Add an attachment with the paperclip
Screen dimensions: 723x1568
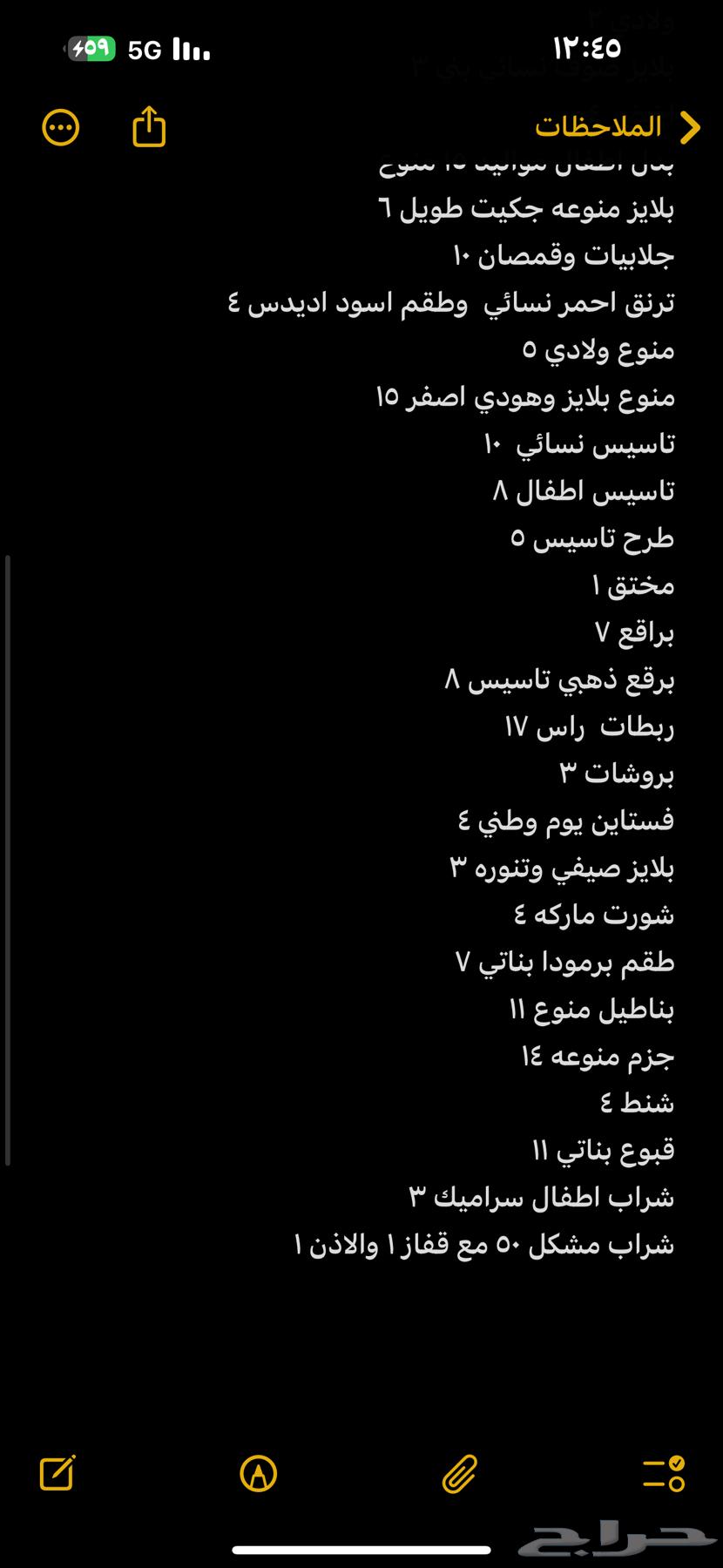pos(460,1474)
